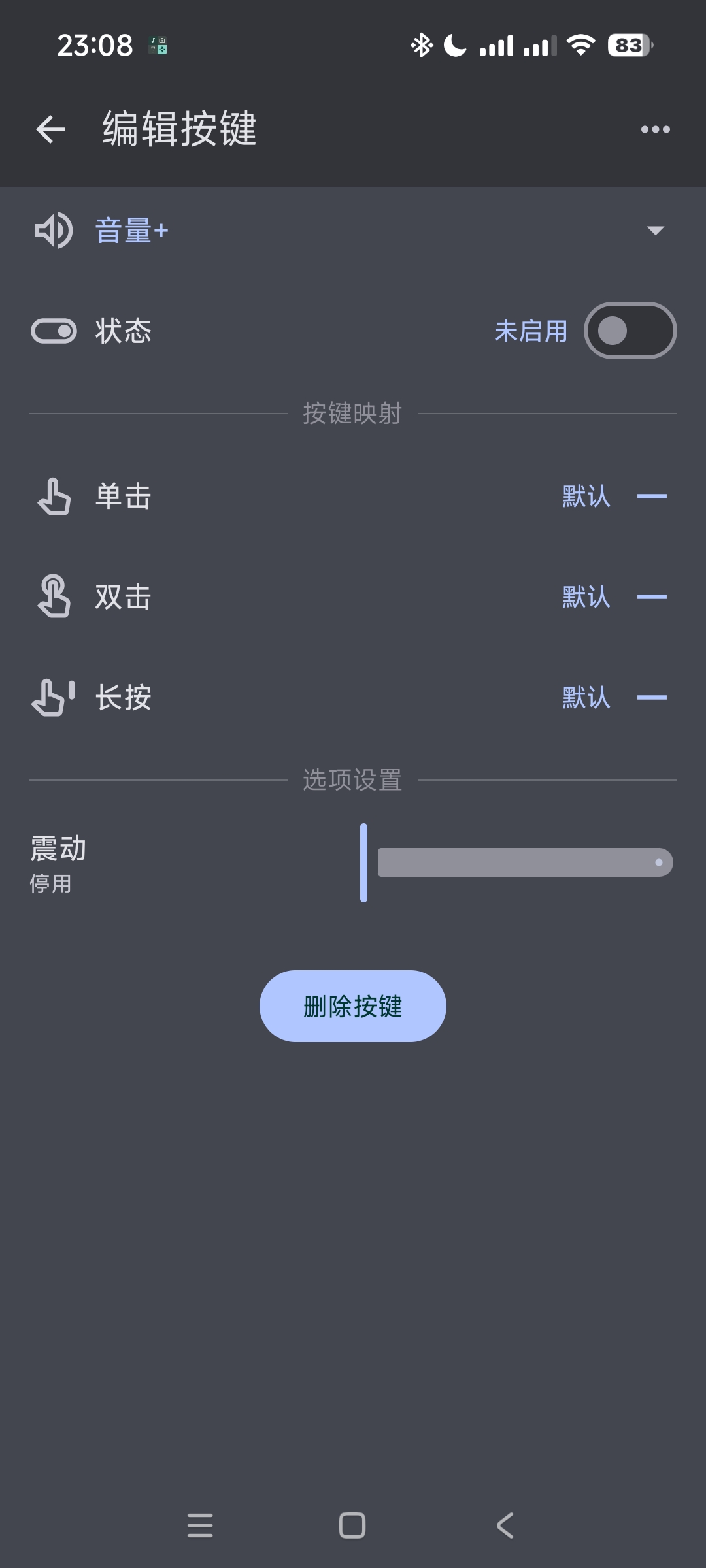706x1568 pixels.
Task: Expand the 音量+ key dropdown
Action: (655, 230)
